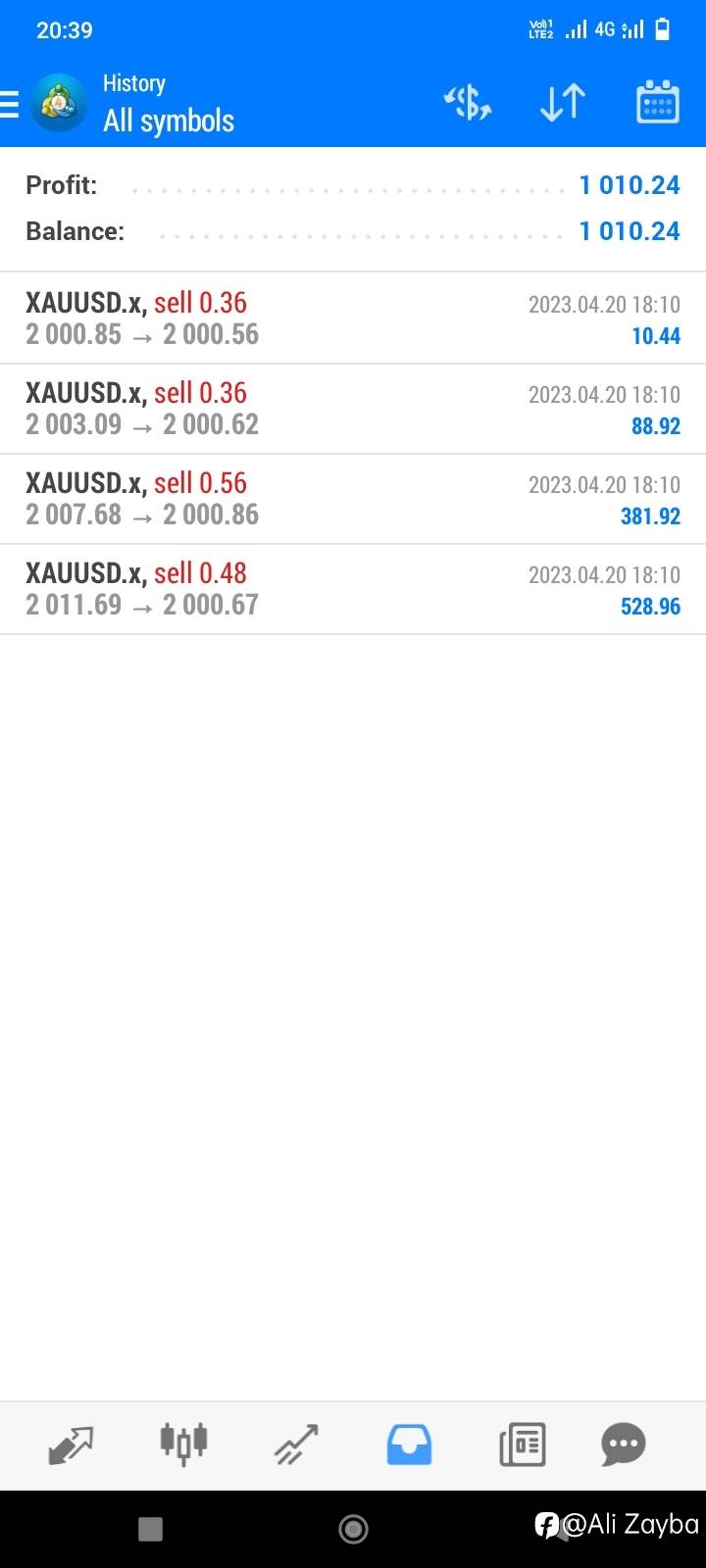Switch to the candlestick Chart tab

tap(183, 1444)
